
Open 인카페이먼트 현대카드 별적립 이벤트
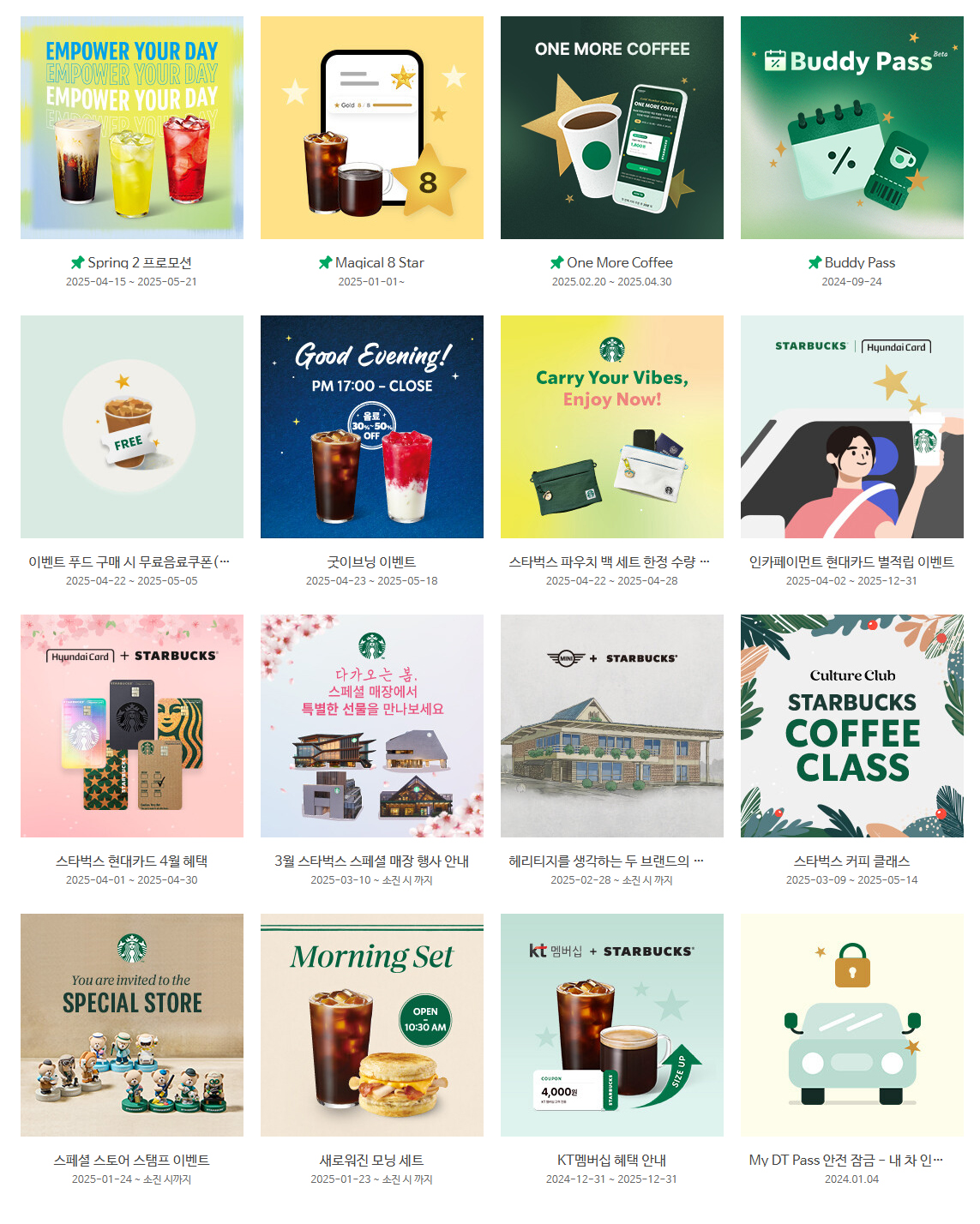click(852, 427)
